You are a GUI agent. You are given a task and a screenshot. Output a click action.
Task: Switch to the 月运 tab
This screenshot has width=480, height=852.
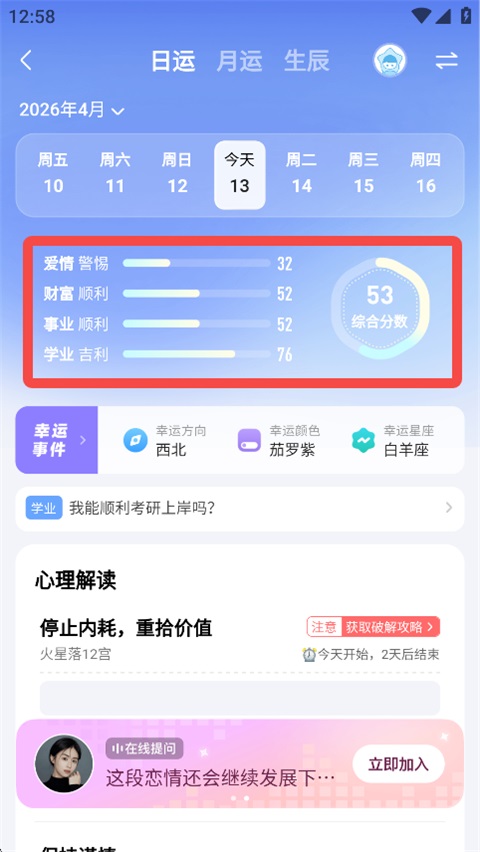tap(239, 61)
